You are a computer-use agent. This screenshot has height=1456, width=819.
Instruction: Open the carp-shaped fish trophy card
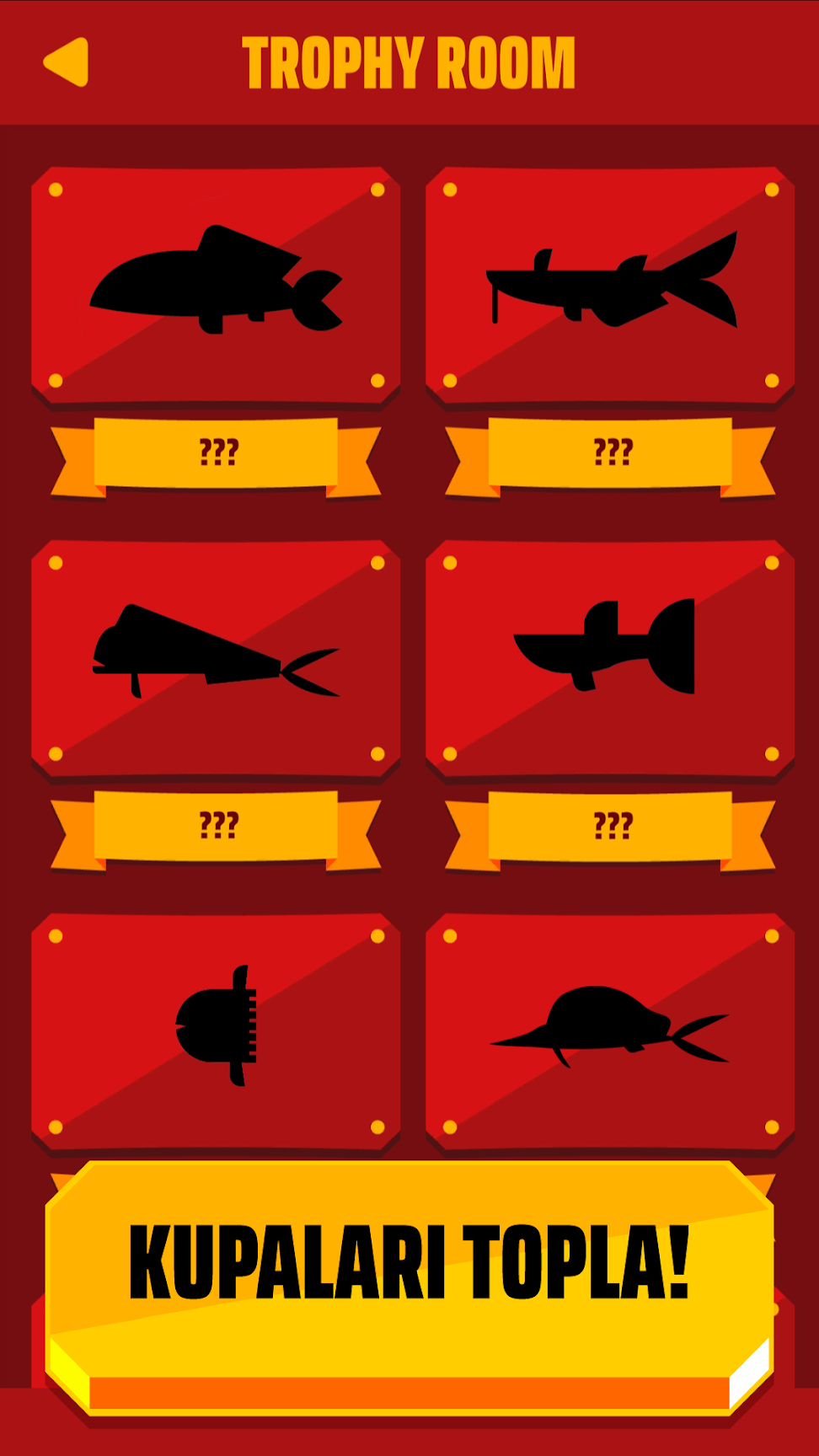[216, 285]
